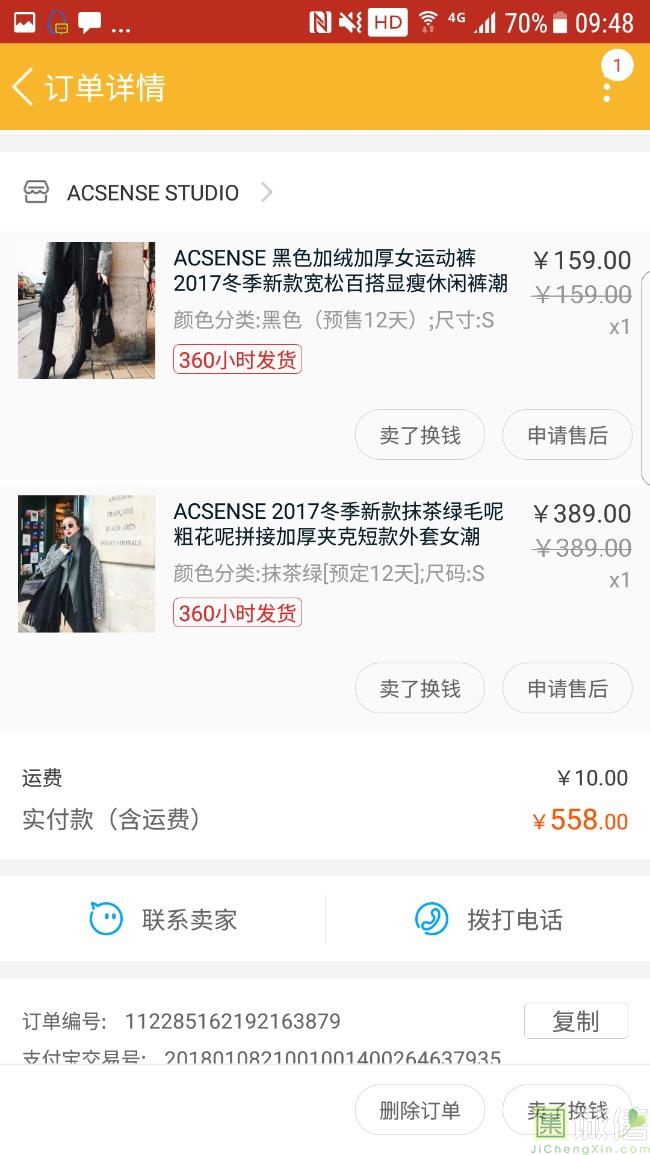The width and height of the screenshot is (650, 1155).
Task: Delete this order with 删除订单
Action: 420,1110
